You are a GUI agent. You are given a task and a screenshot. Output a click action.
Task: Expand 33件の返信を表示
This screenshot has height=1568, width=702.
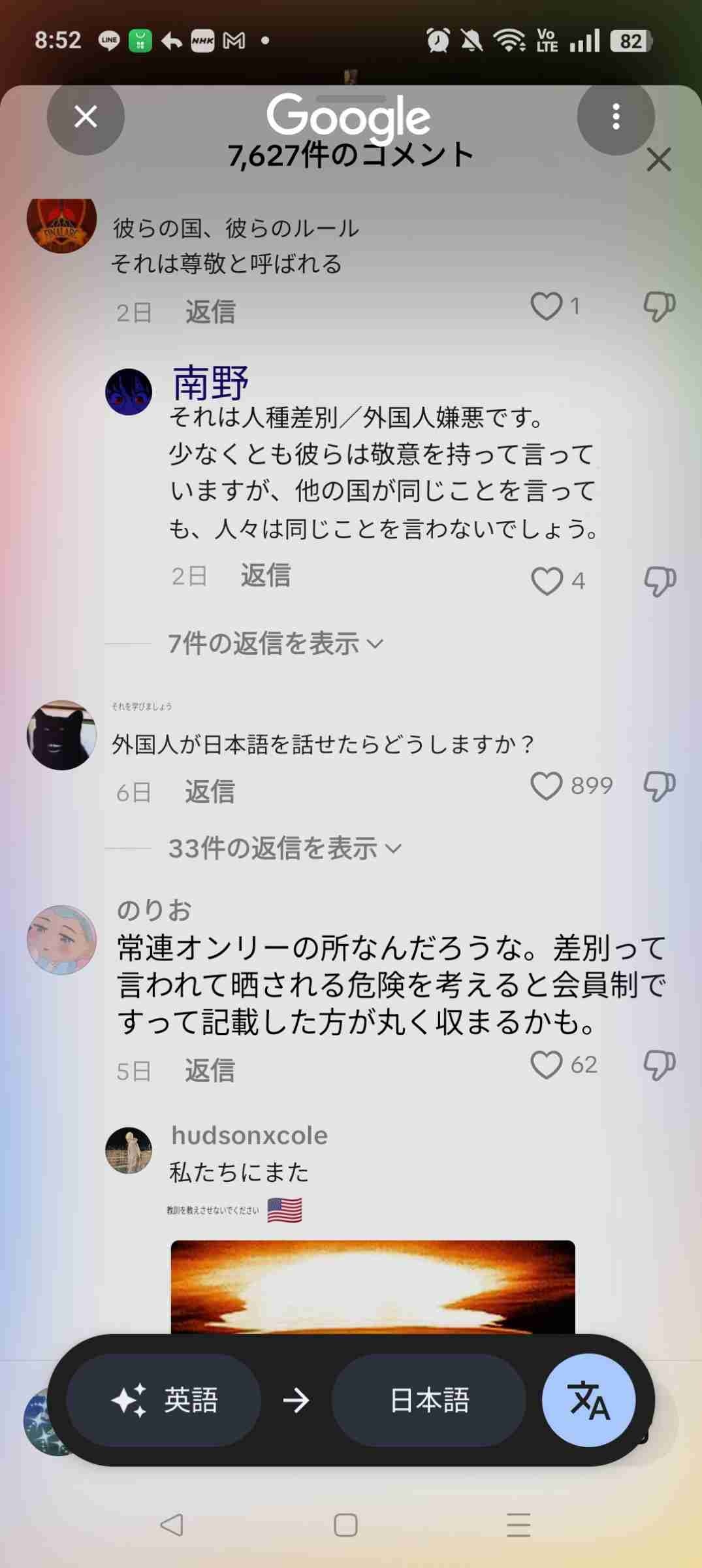[285, 848]
